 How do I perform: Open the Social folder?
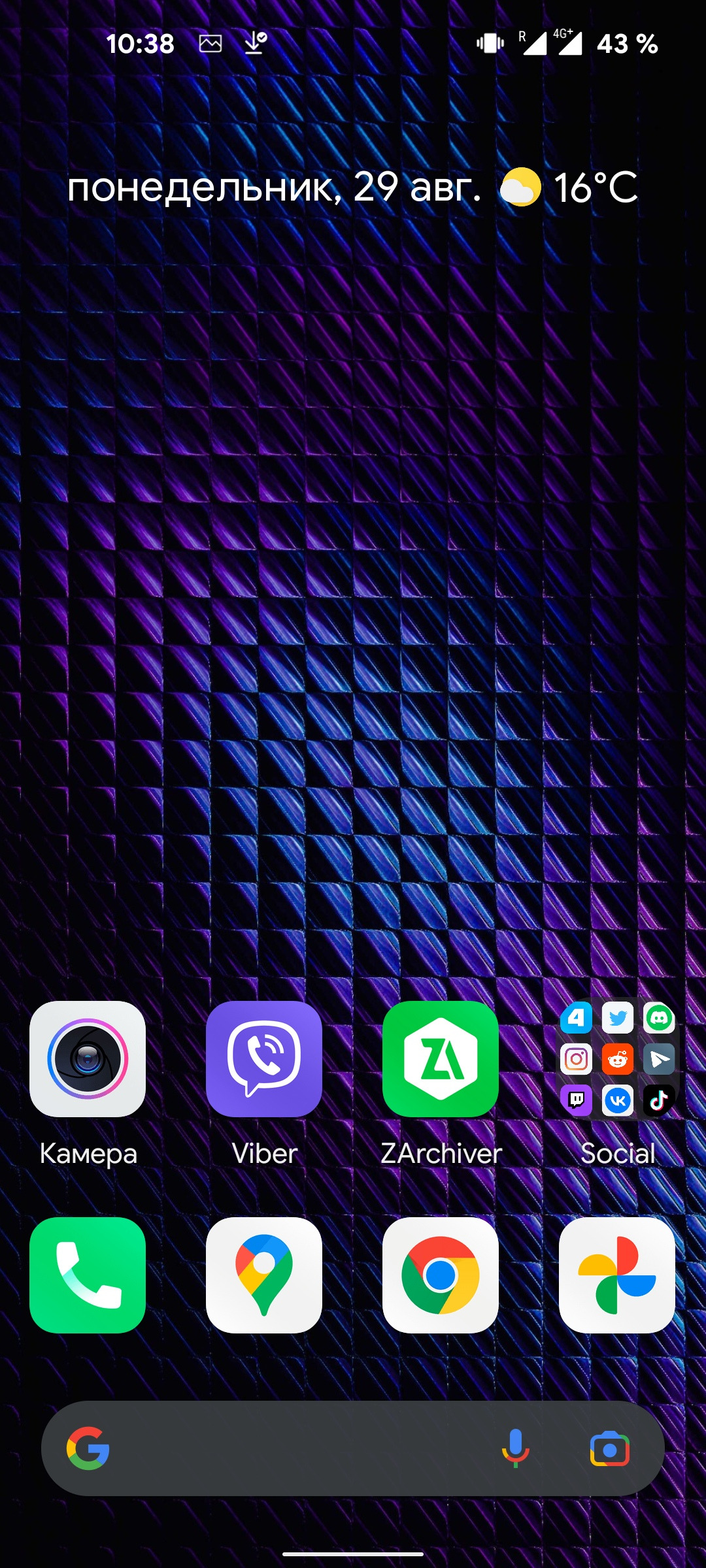[617, 1059]
